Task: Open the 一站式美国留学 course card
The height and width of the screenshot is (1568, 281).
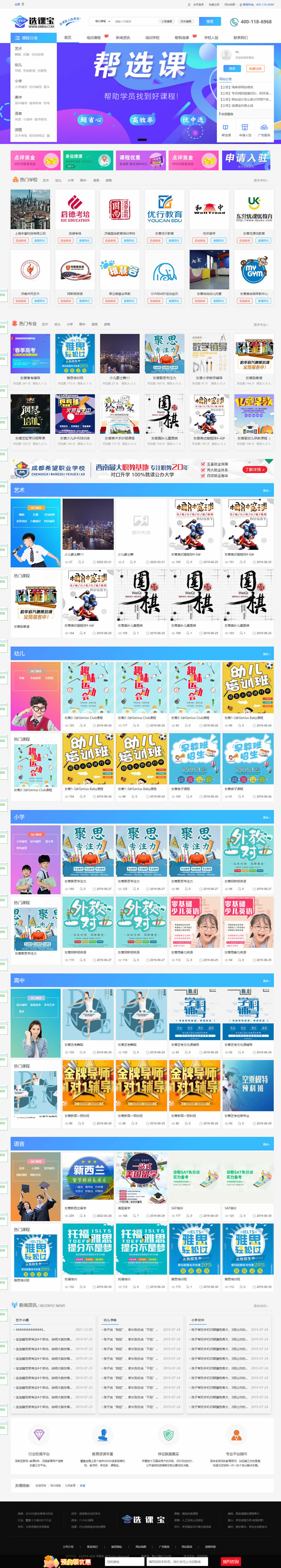Action: tap(141, 1178)
